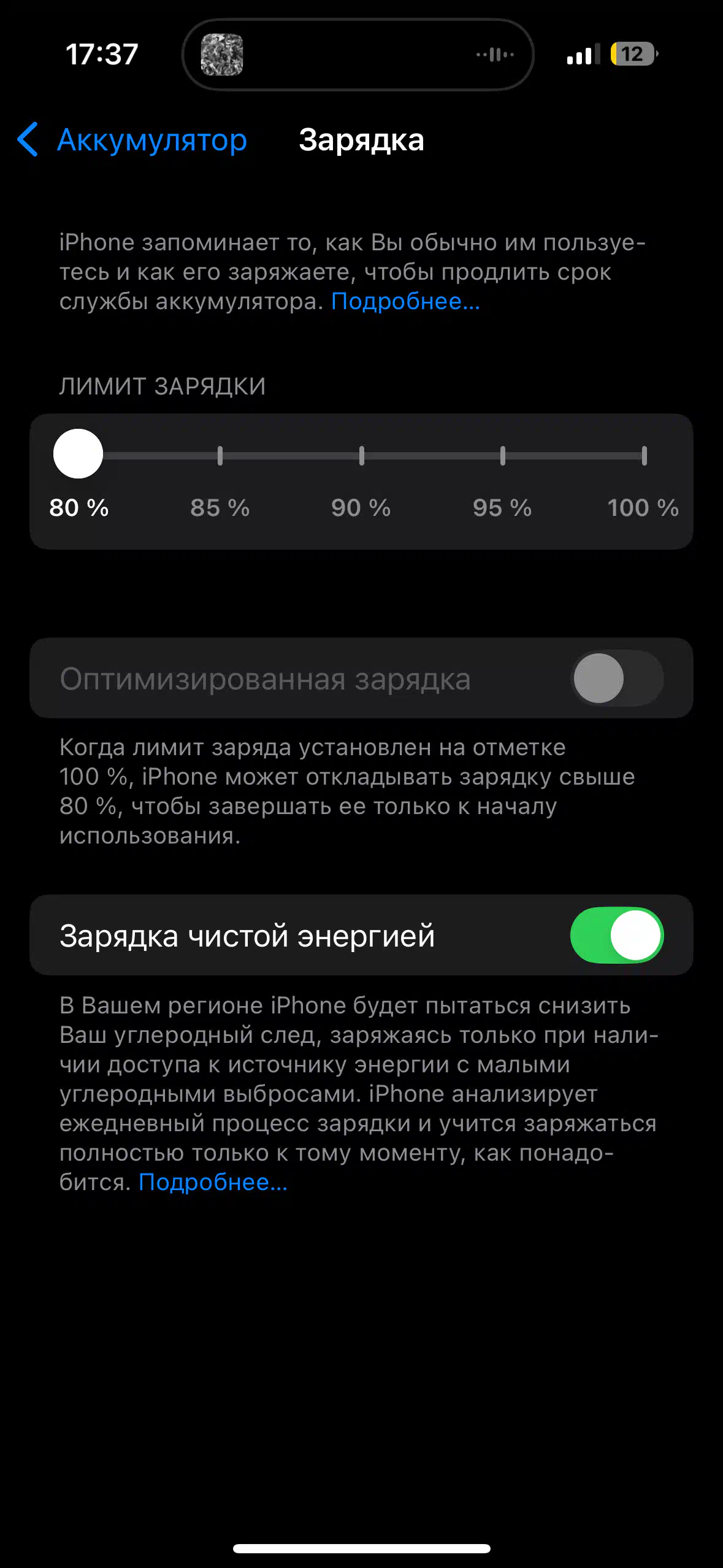The image size is (723, 1568).
Task: Set the charge limit to 100 %
Action: click(644, 456)
